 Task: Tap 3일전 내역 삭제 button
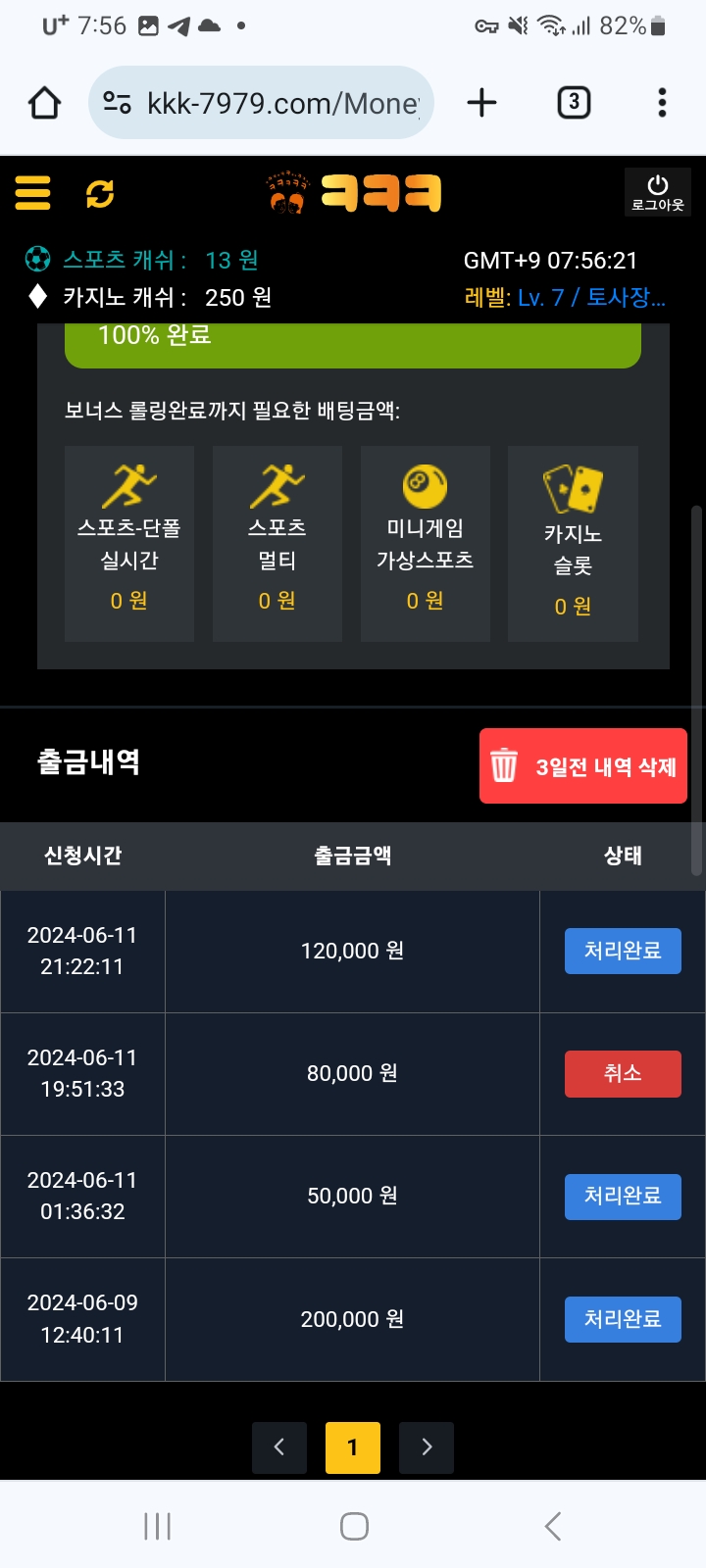point(583,766)
